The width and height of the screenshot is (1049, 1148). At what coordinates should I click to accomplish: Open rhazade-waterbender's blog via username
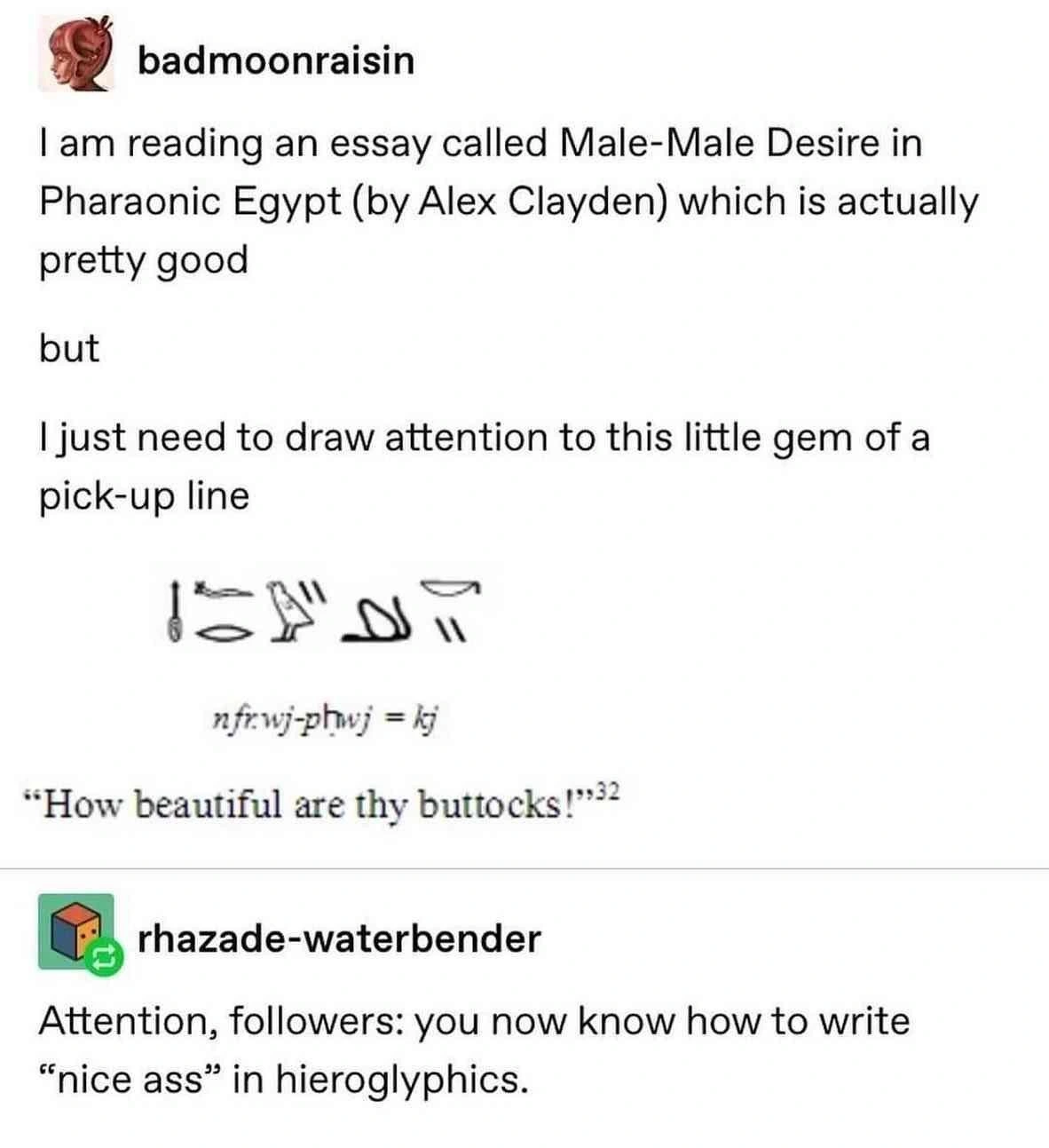click(338, 938)
